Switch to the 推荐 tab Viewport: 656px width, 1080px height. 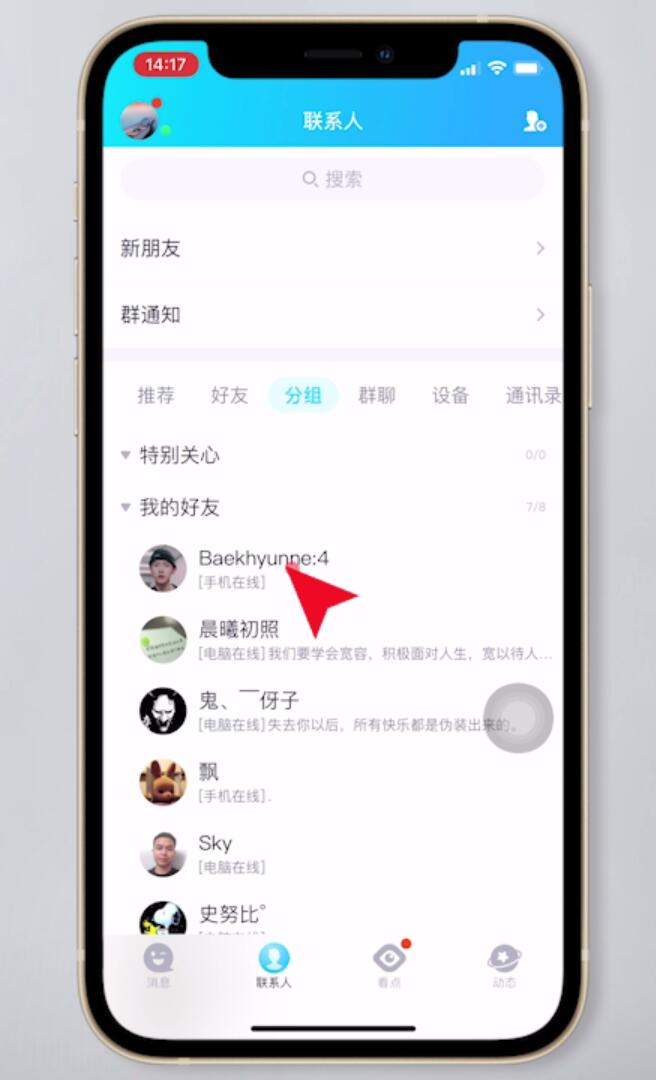[156, 395]
